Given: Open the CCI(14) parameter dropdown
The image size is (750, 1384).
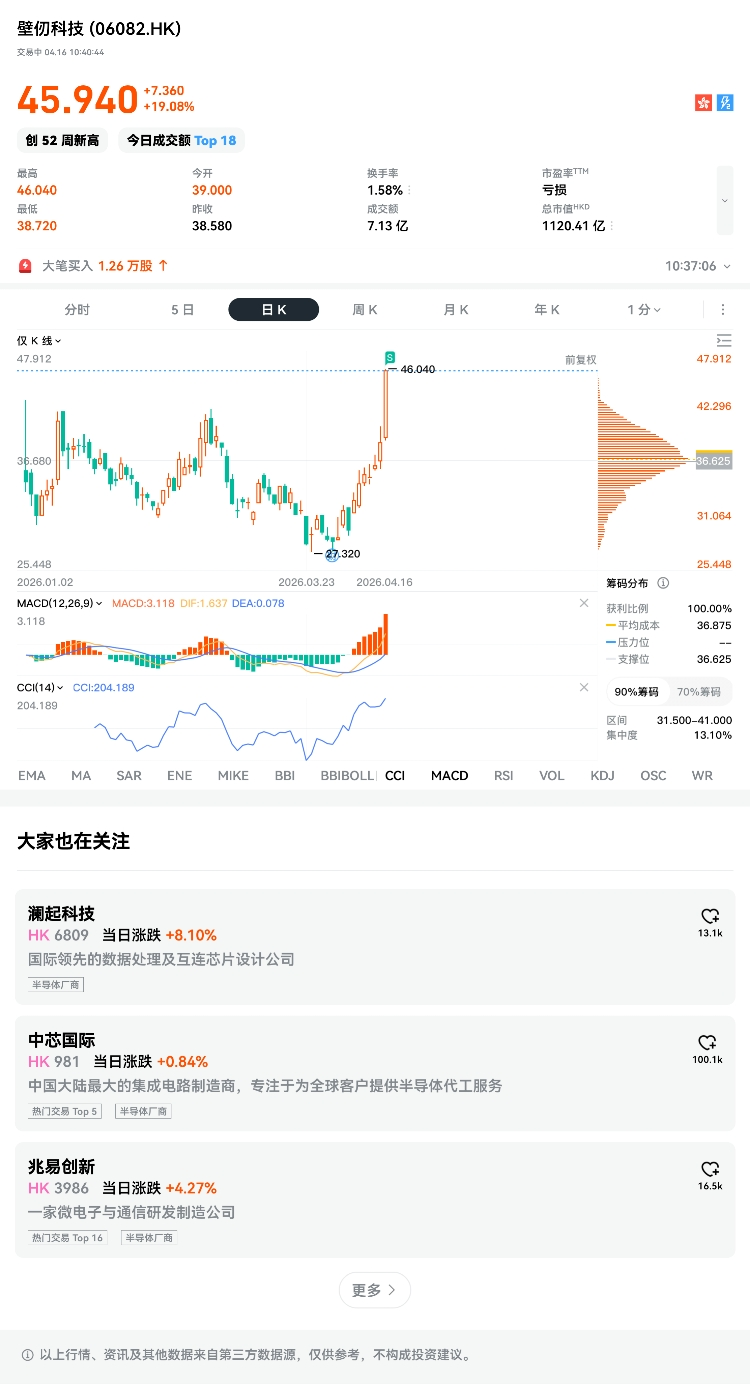Looking at the screenshot, I should pos(40,688).
